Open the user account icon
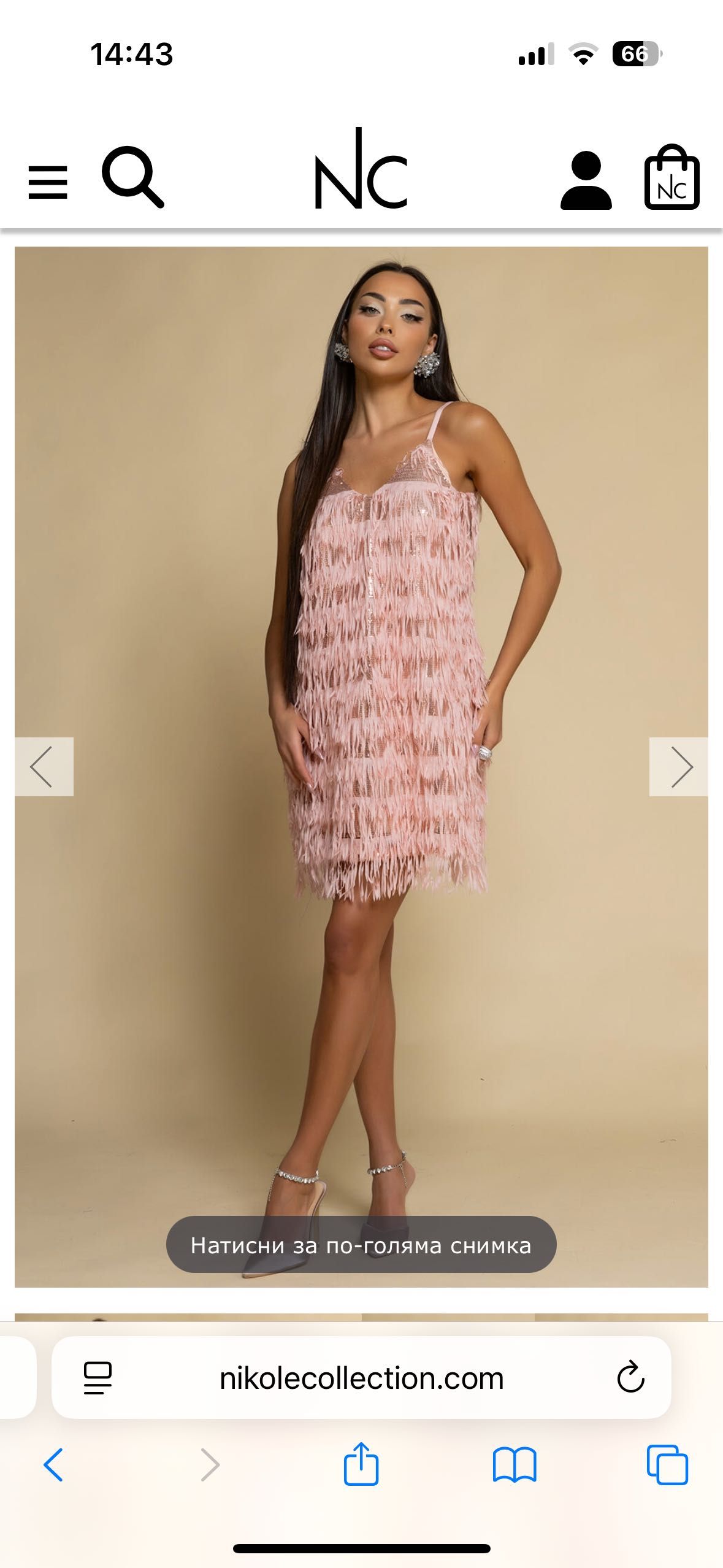The width and height of the screenshot is (723, 1568). [586, 181]
